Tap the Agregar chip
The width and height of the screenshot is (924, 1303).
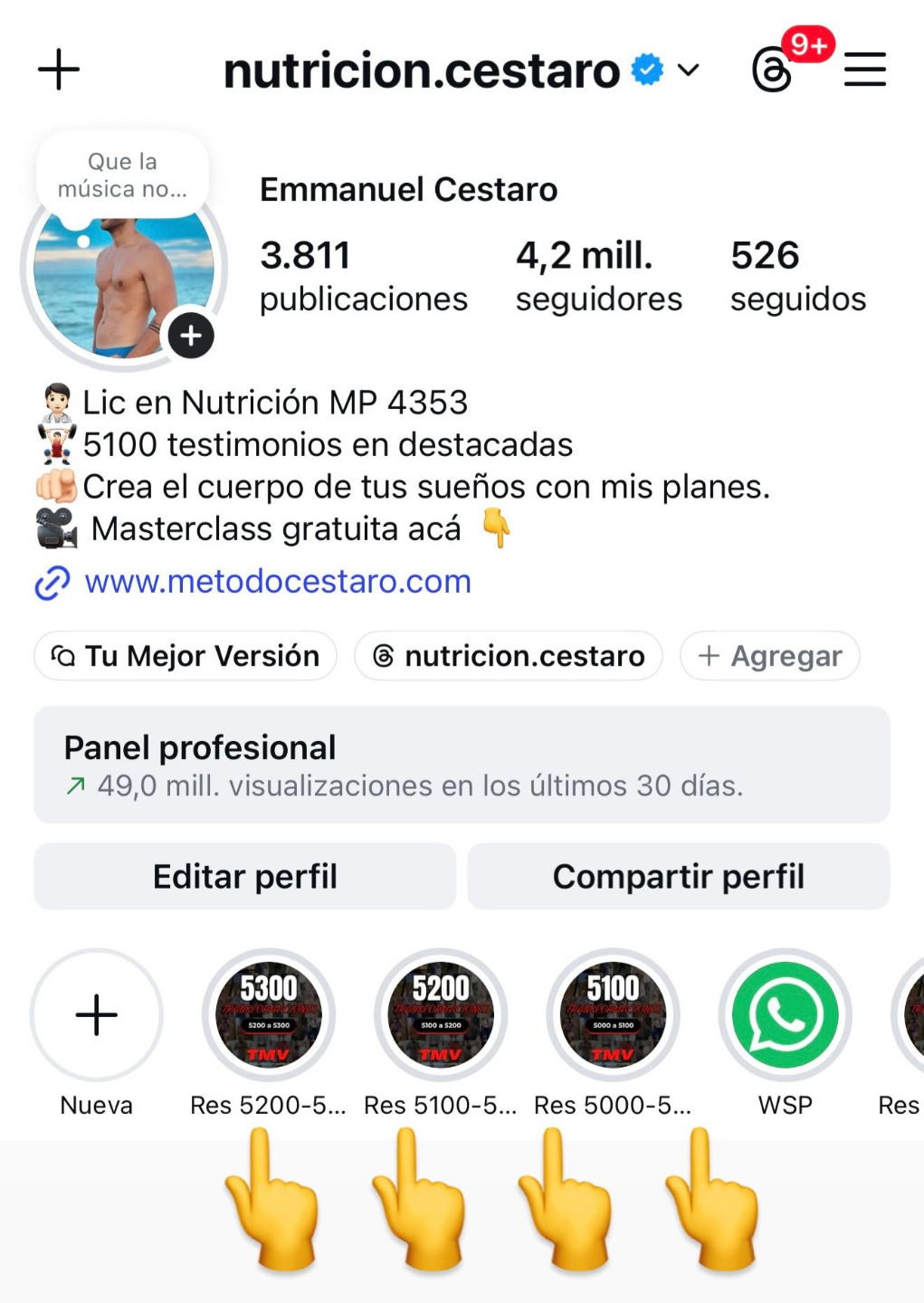[x=769, y=656]
